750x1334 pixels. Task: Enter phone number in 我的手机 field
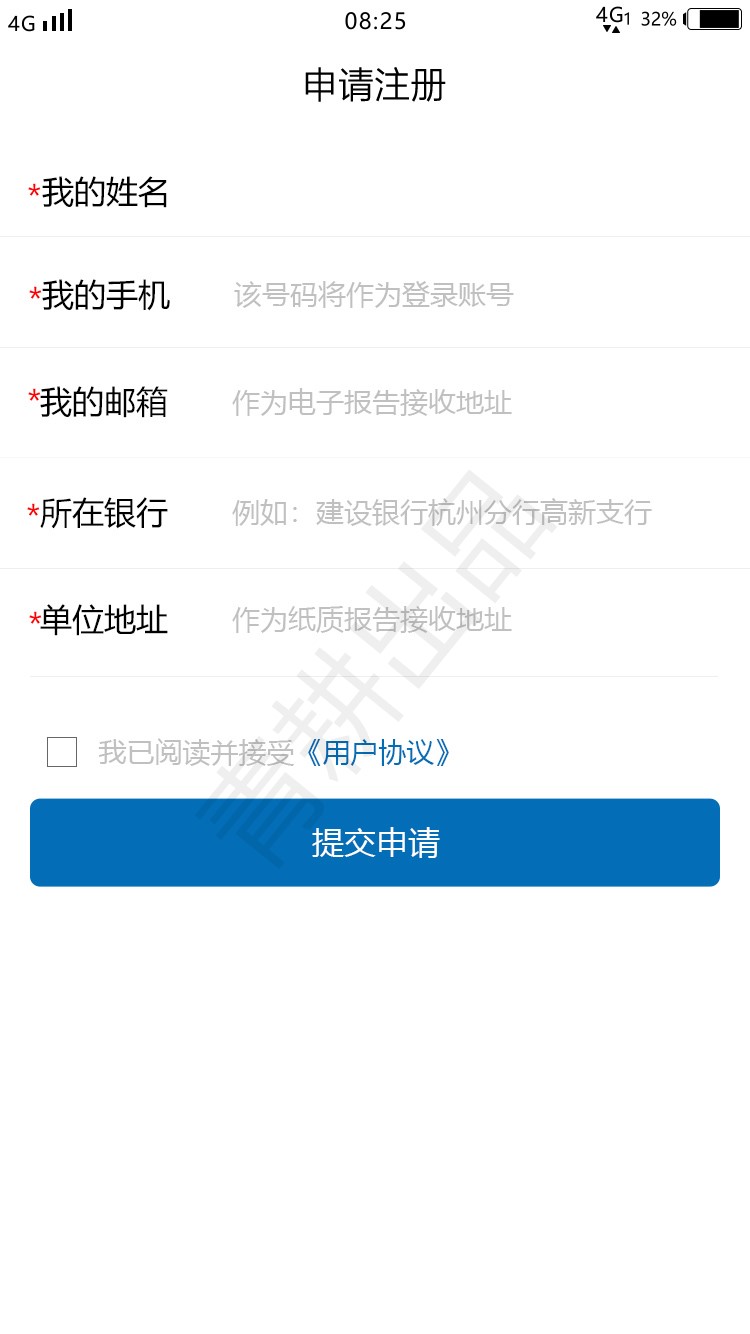click(375, 293)
